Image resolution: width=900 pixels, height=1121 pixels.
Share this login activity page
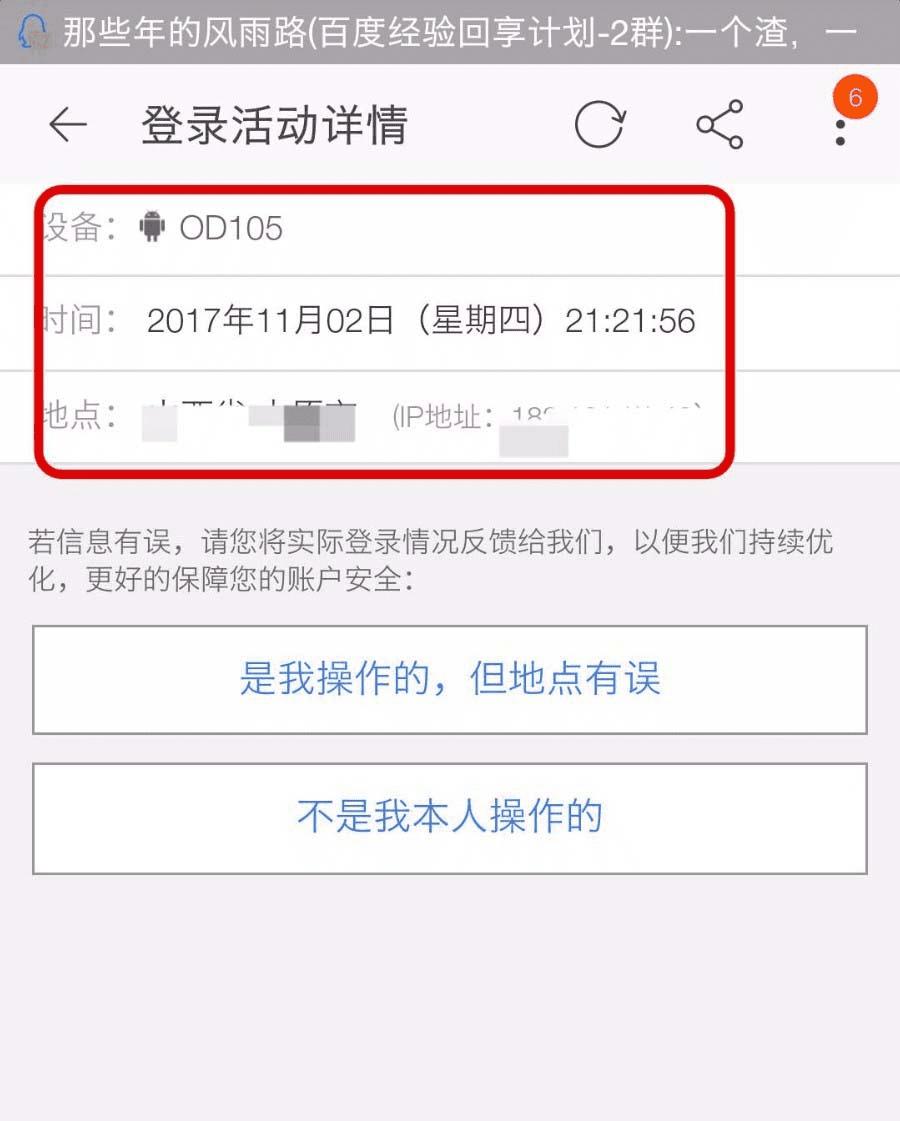point(720,125)
